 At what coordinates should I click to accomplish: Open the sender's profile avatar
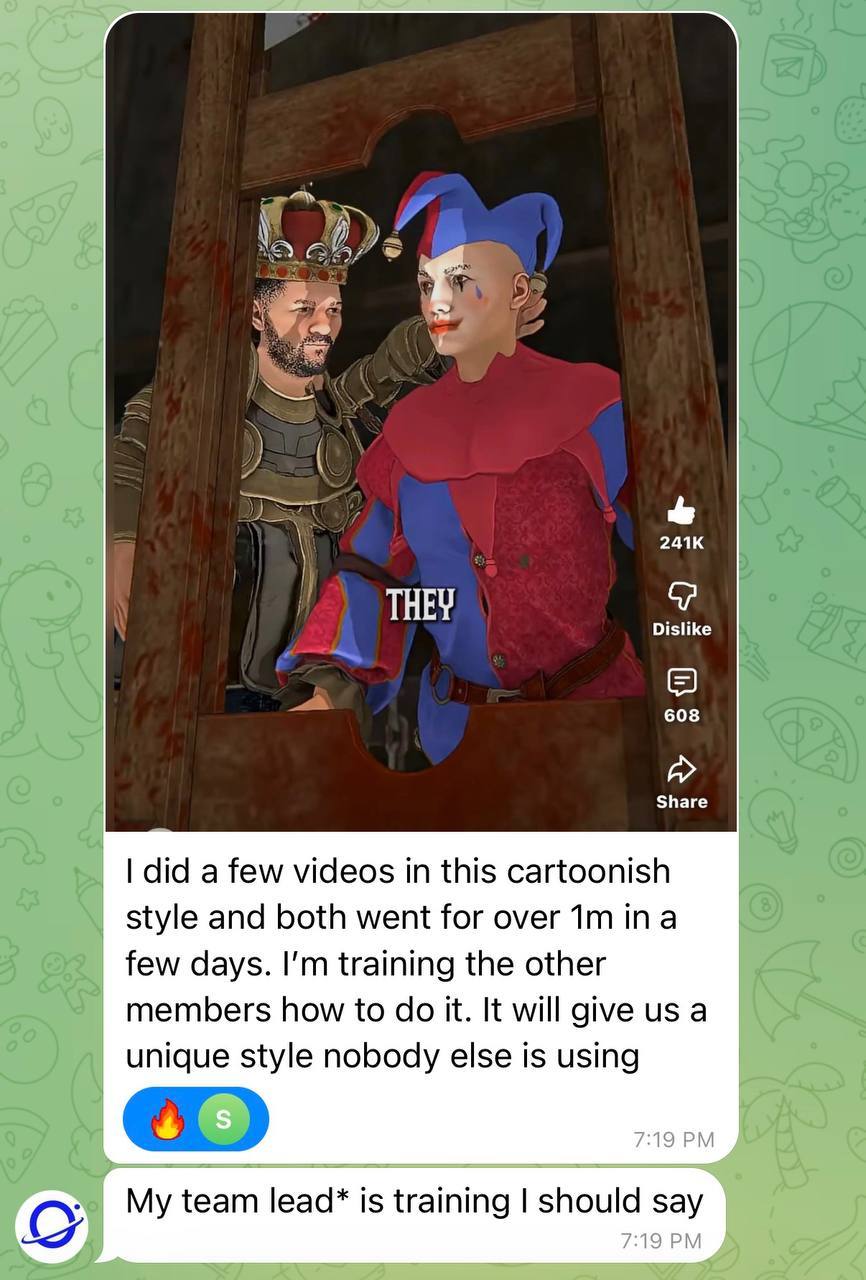click(53, 1226)
